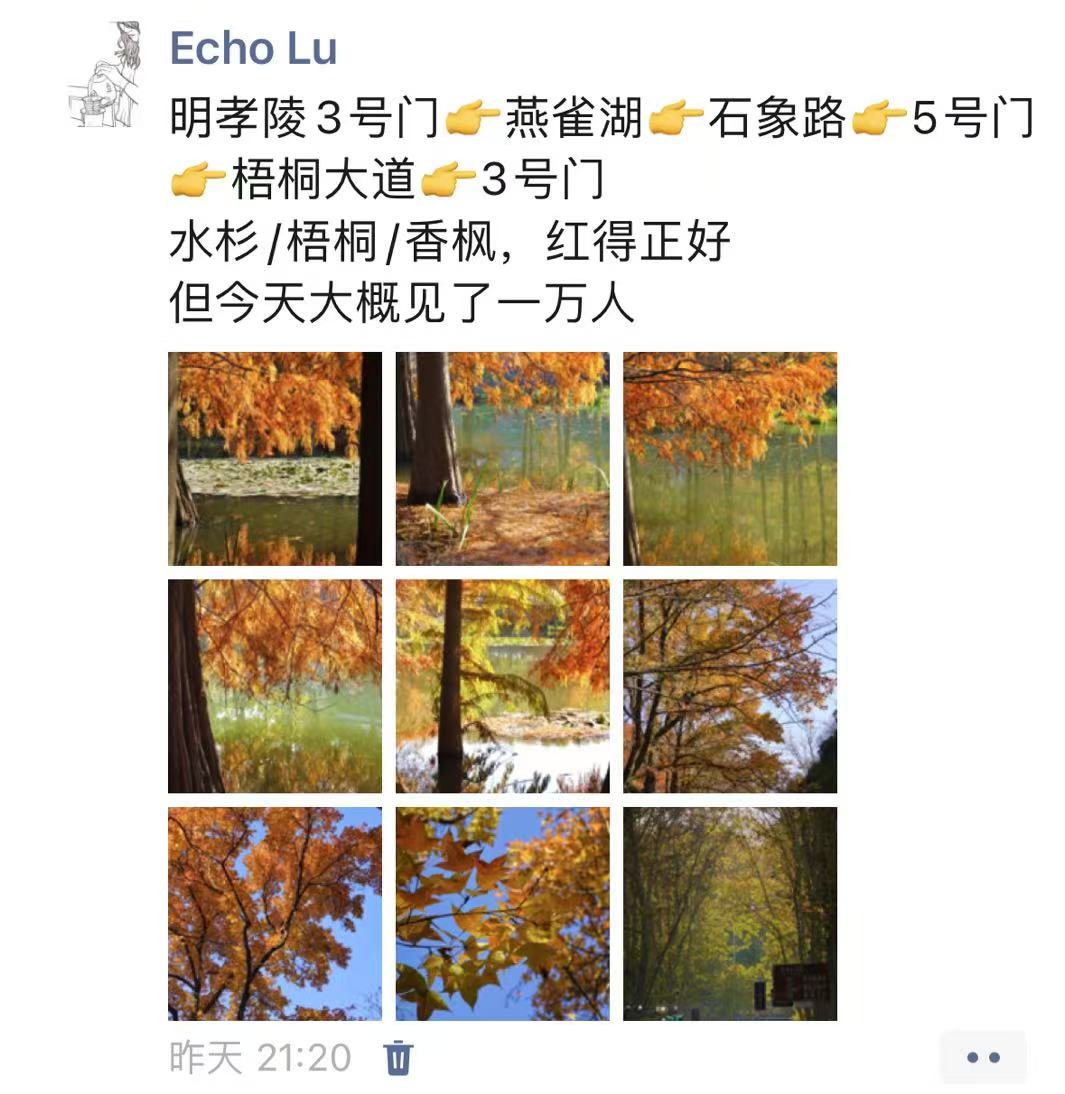Viewport: 1065px width, 1094px height.
Task: Delete this Moments post with the trash icon
Action: 398,1056
